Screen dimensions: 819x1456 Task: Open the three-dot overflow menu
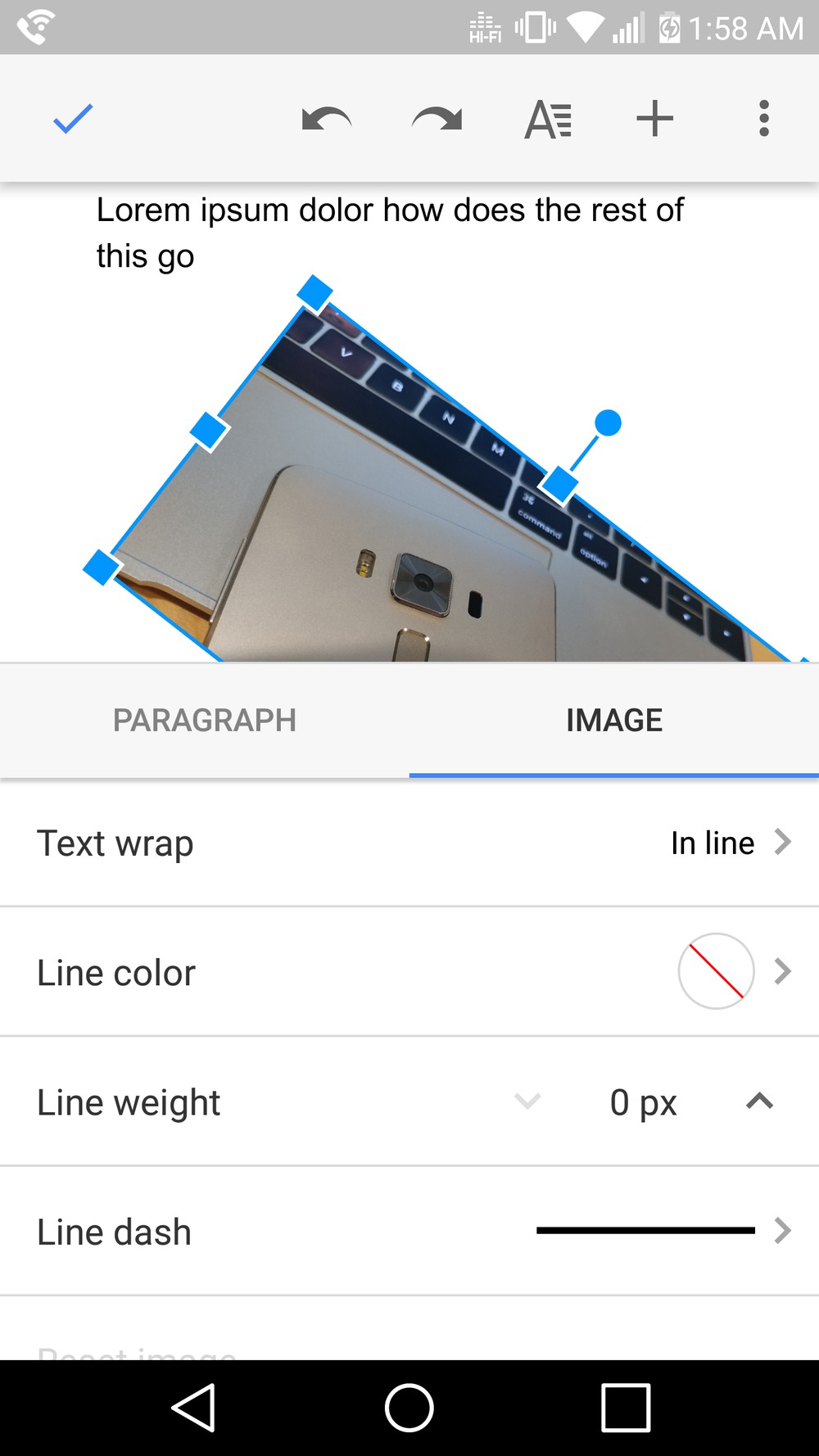(x=763, y=120)
